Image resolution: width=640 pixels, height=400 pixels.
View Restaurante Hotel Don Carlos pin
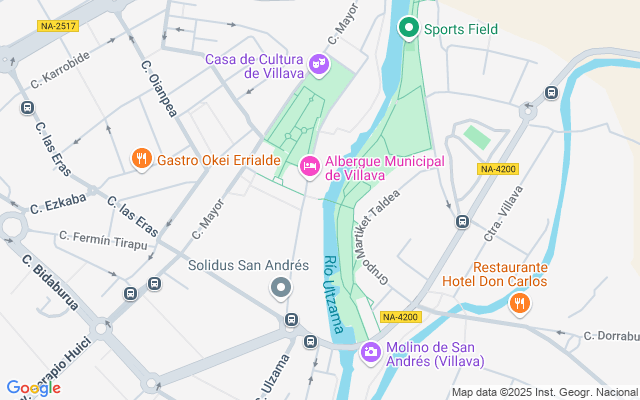[x=519, y=302]
